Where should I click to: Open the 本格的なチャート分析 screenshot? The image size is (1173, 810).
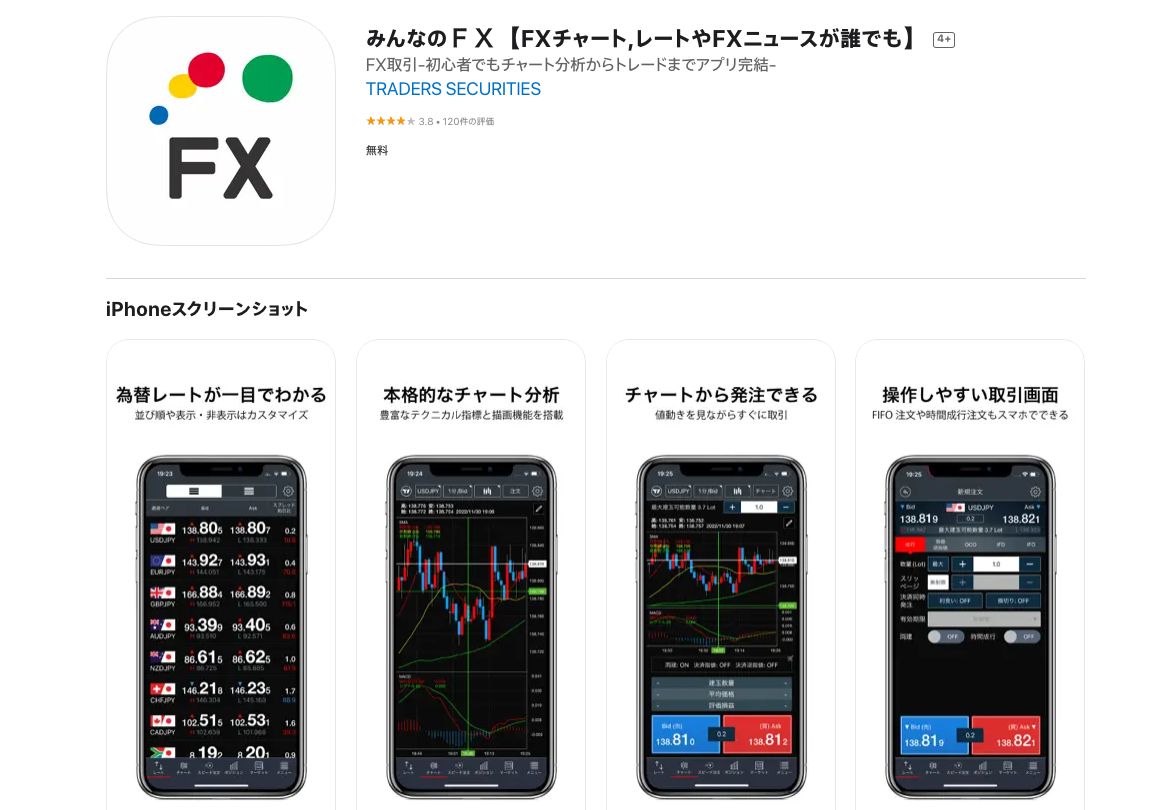471,575
